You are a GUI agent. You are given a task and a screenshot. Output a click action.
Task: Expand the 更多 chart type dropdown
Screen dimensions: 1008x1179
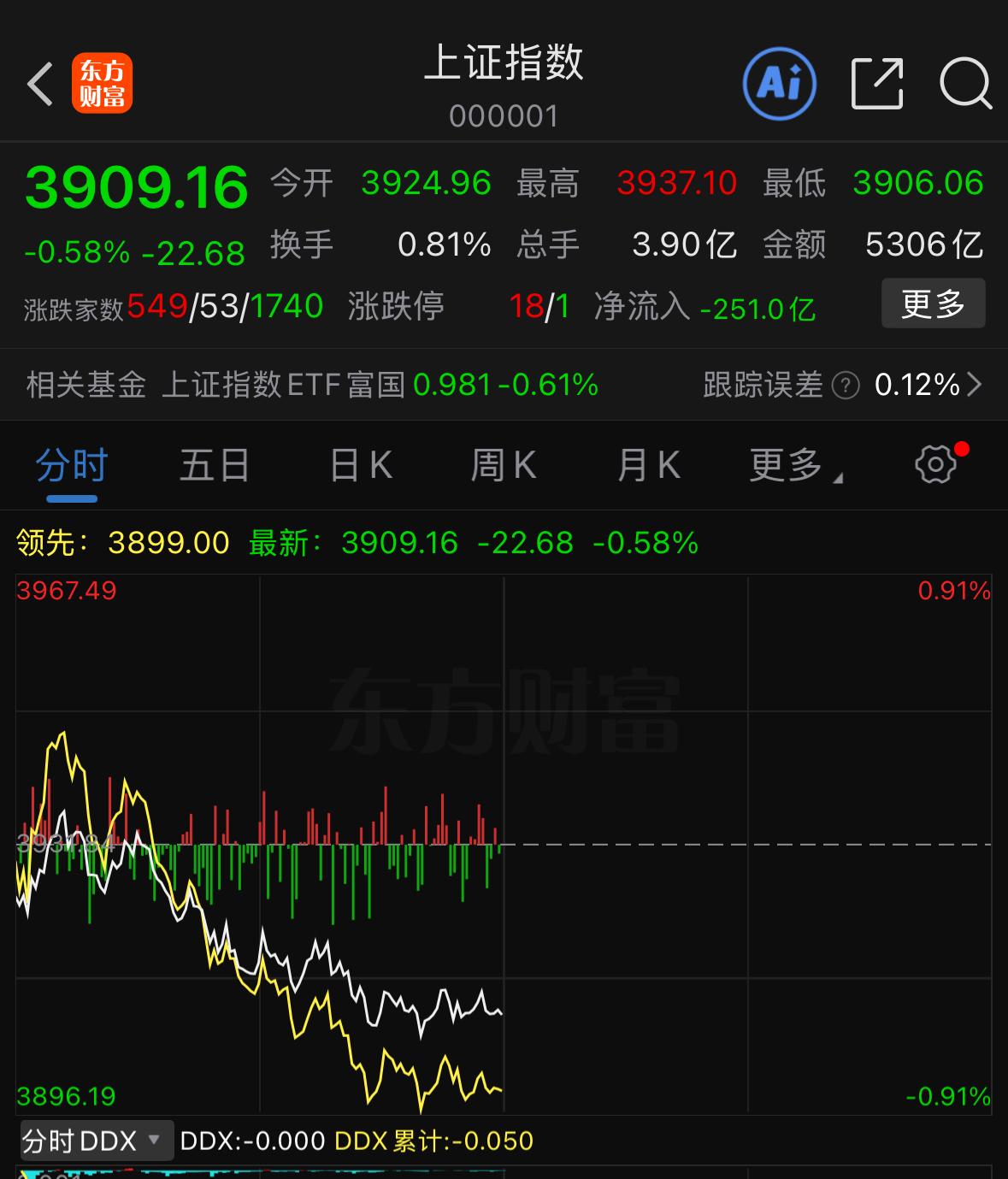tap(791, 464)
